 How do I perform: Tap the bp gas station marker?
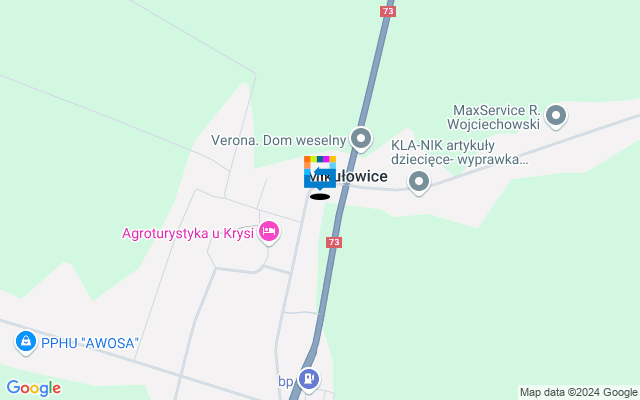(x=310, y=380)
